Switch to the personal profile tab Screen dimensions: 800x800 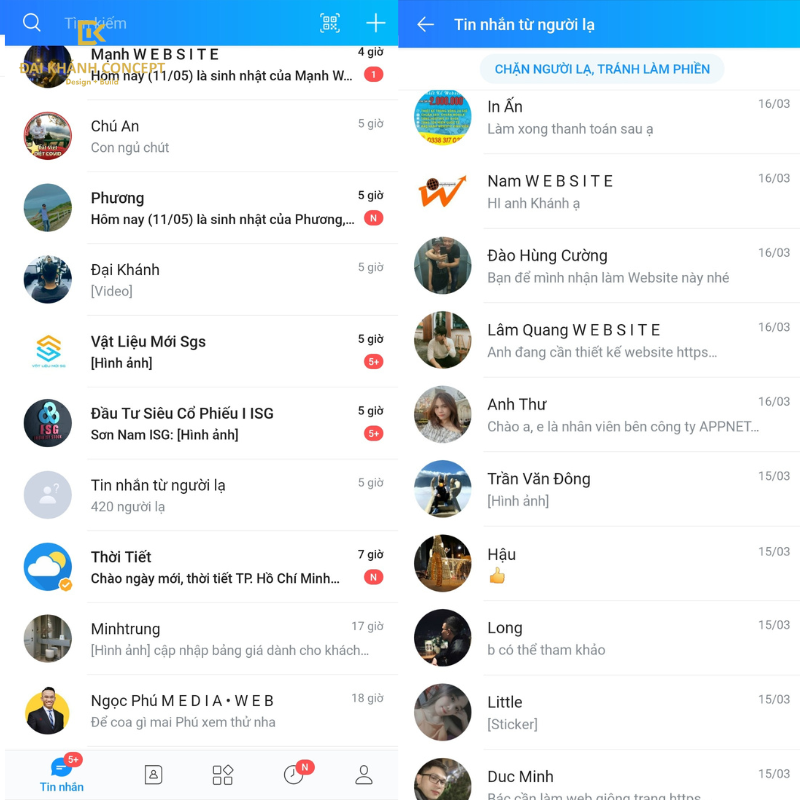point(364,774)
